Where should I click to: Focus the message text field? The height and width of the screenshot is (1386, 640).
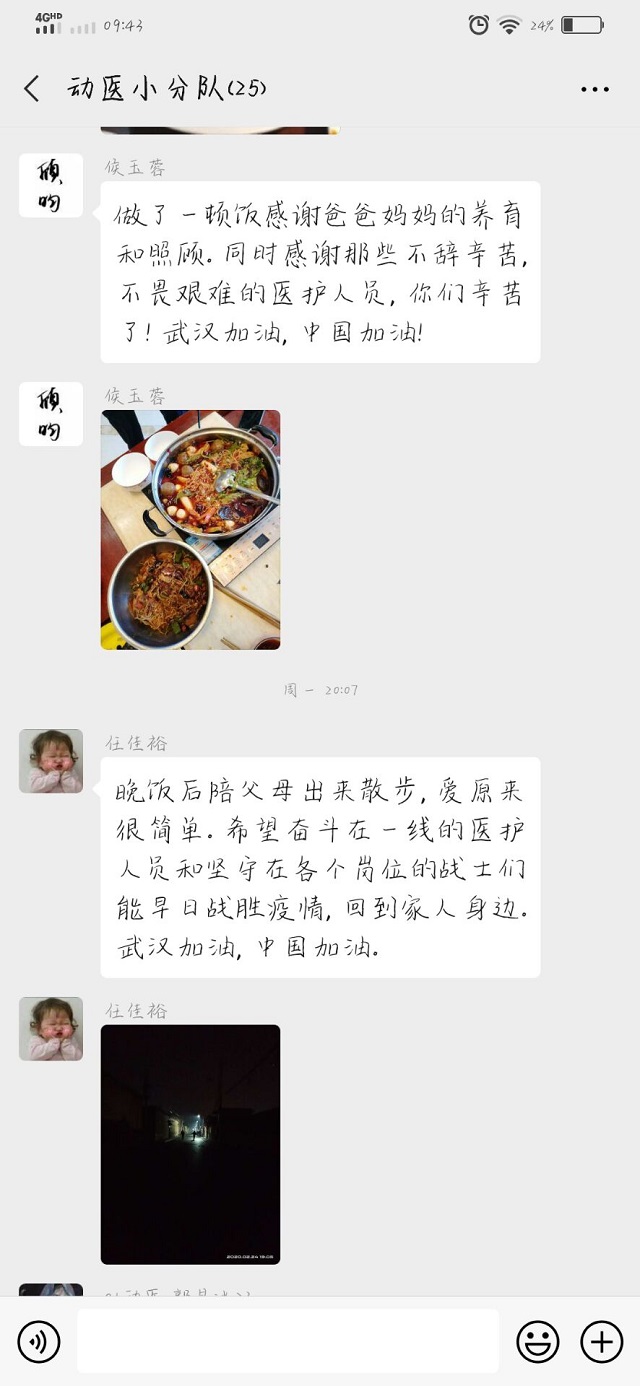coord(288,1341)
